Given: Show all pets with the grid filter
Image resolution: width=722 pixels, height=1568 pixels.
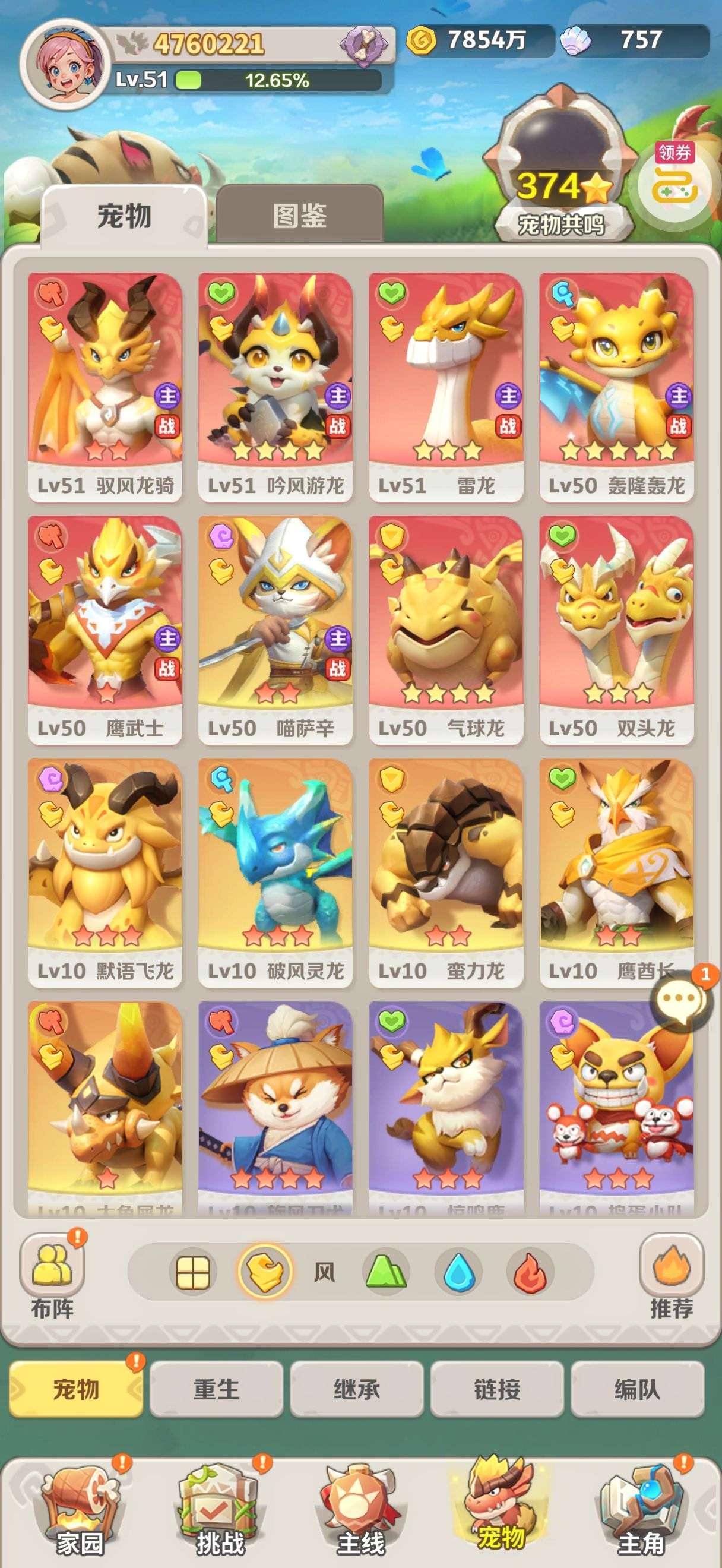Looking at the screenshot, I should pos(192,1273).
